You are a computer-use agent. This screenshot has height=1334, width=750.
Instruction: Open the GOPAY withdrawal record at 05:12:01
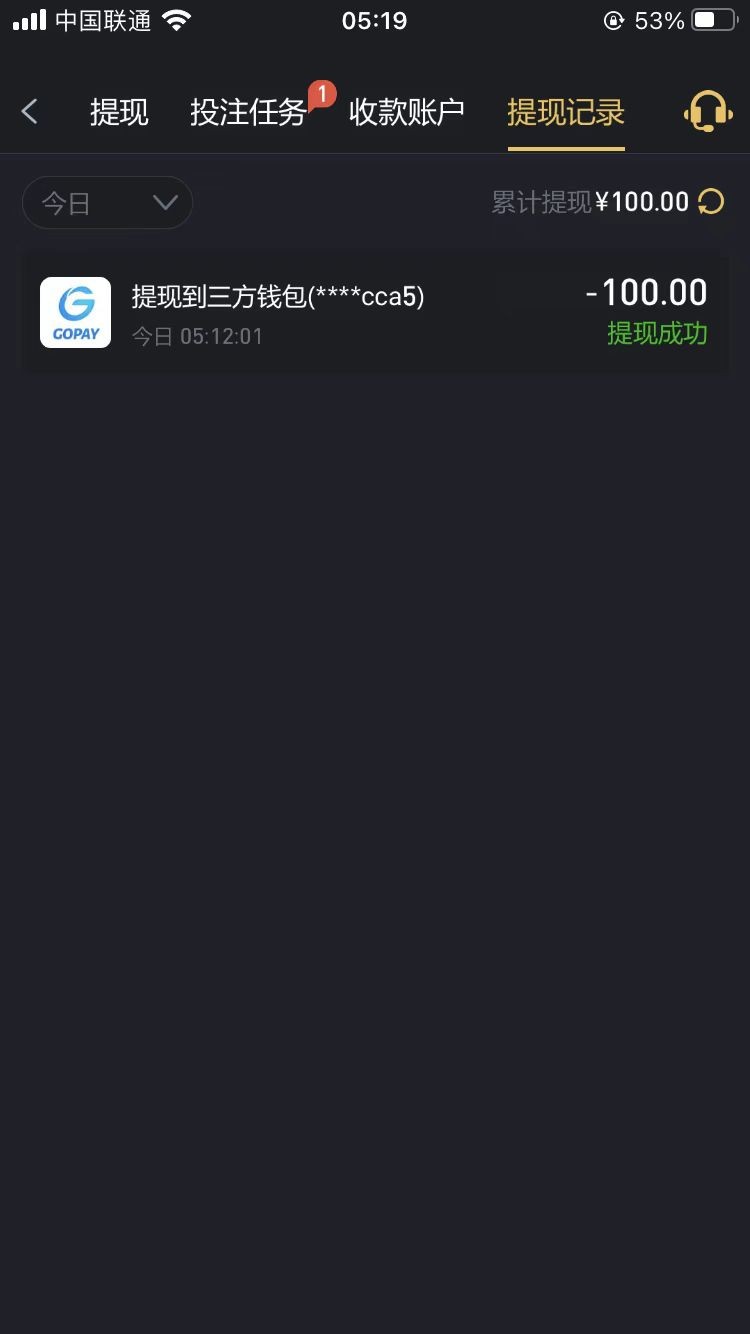click(375, 313)
